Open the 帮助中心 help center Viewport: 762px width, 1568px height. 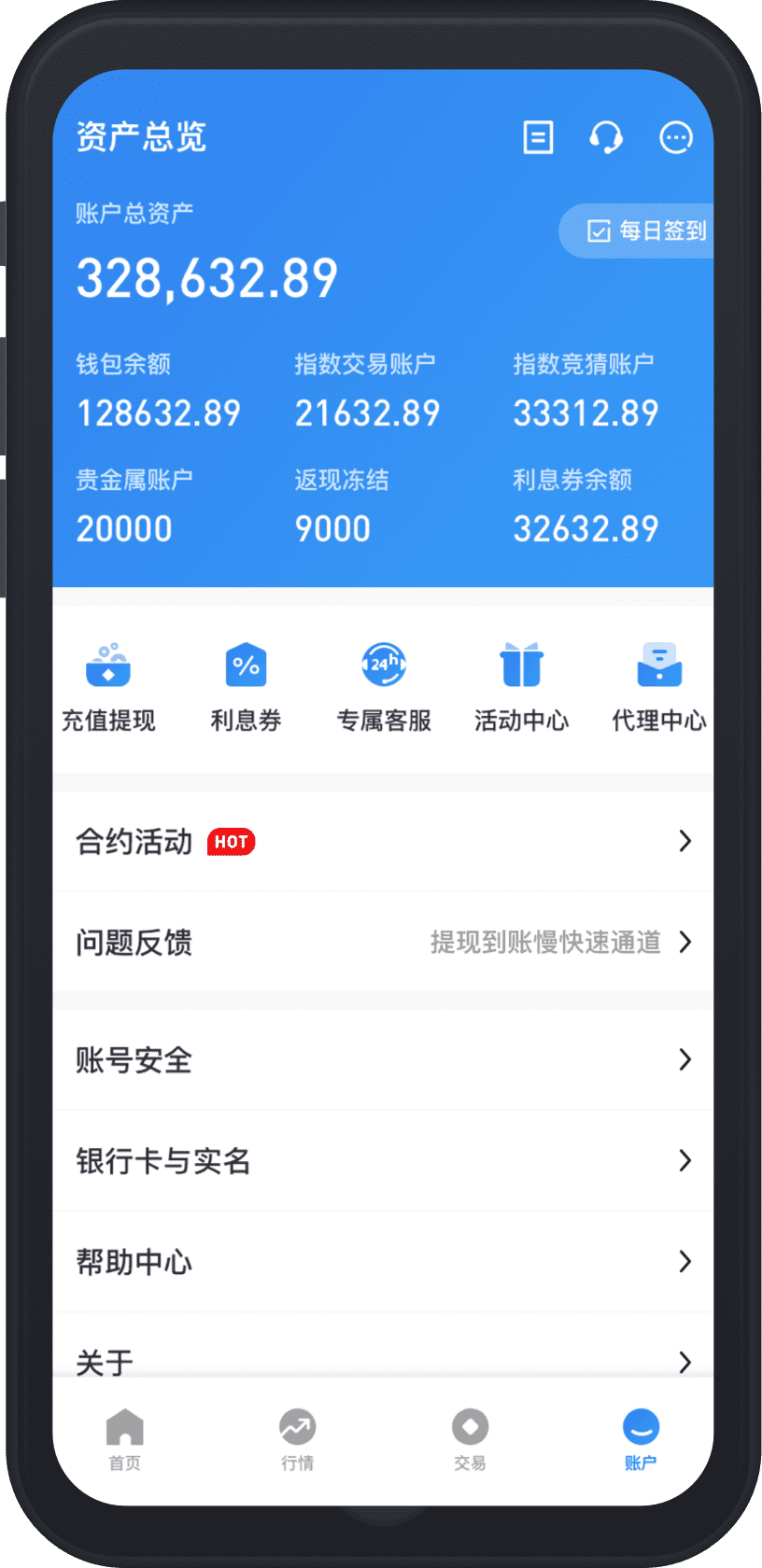pos(383,1262)
